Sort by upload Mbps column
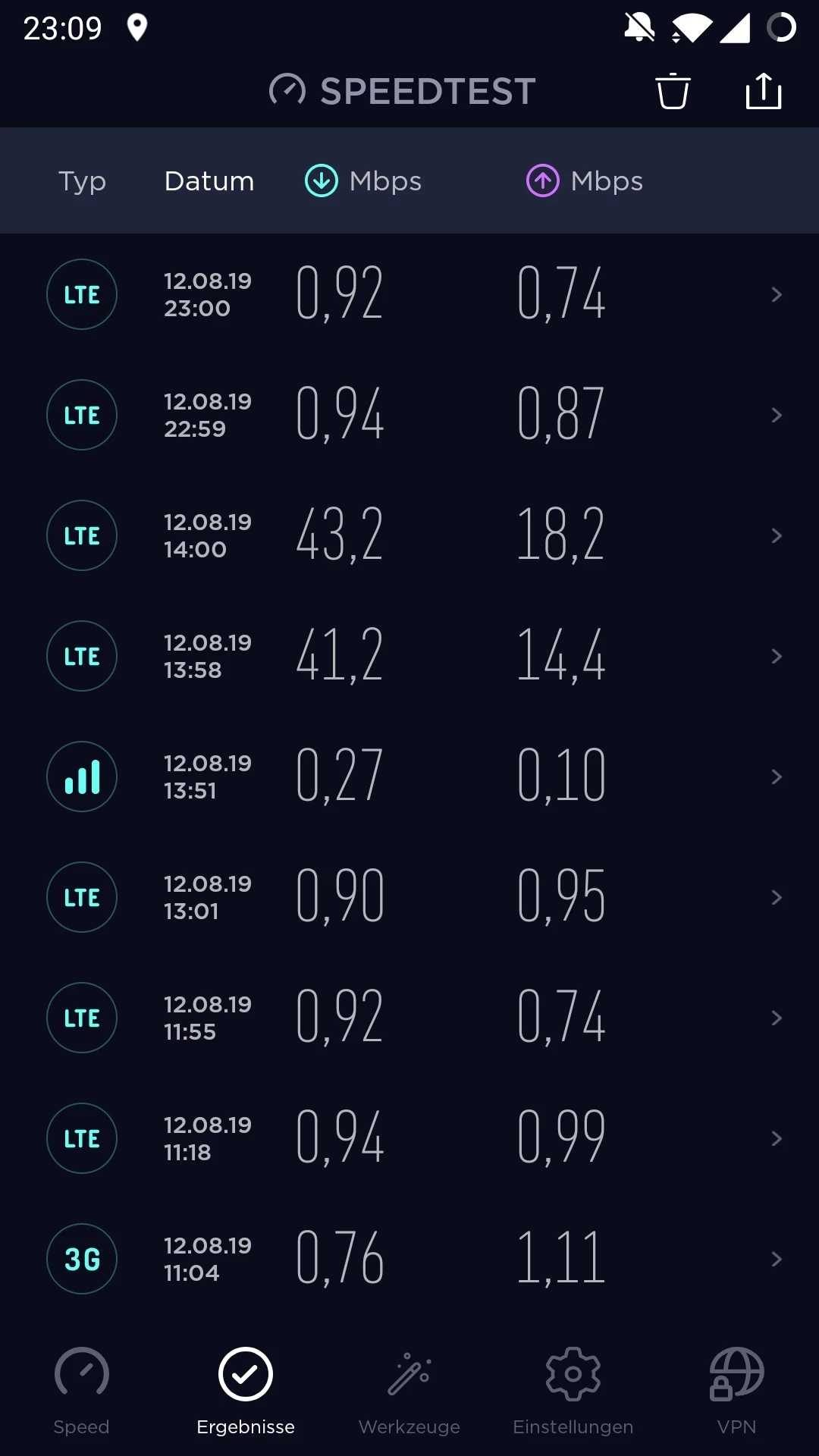 pos(585,181)
